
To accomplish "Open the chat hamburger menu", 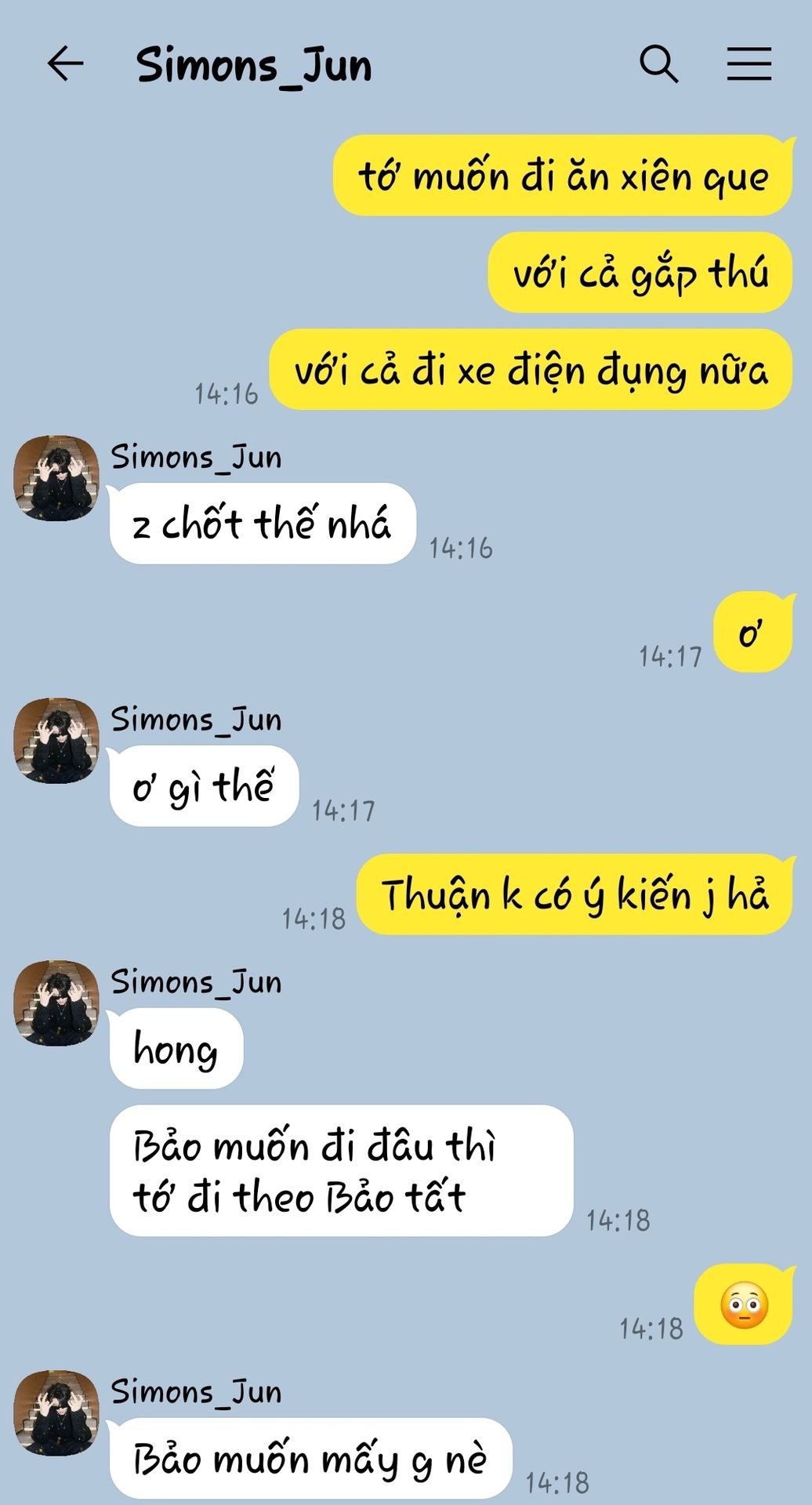I will (749, 63).
